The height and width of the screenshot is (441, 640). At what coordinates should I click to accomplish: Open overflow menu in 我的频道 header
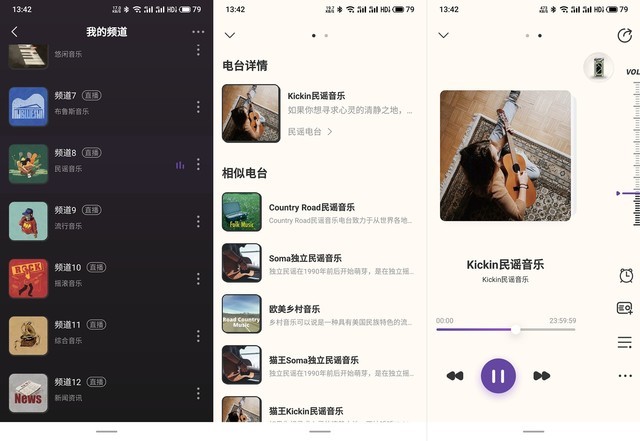198,32
